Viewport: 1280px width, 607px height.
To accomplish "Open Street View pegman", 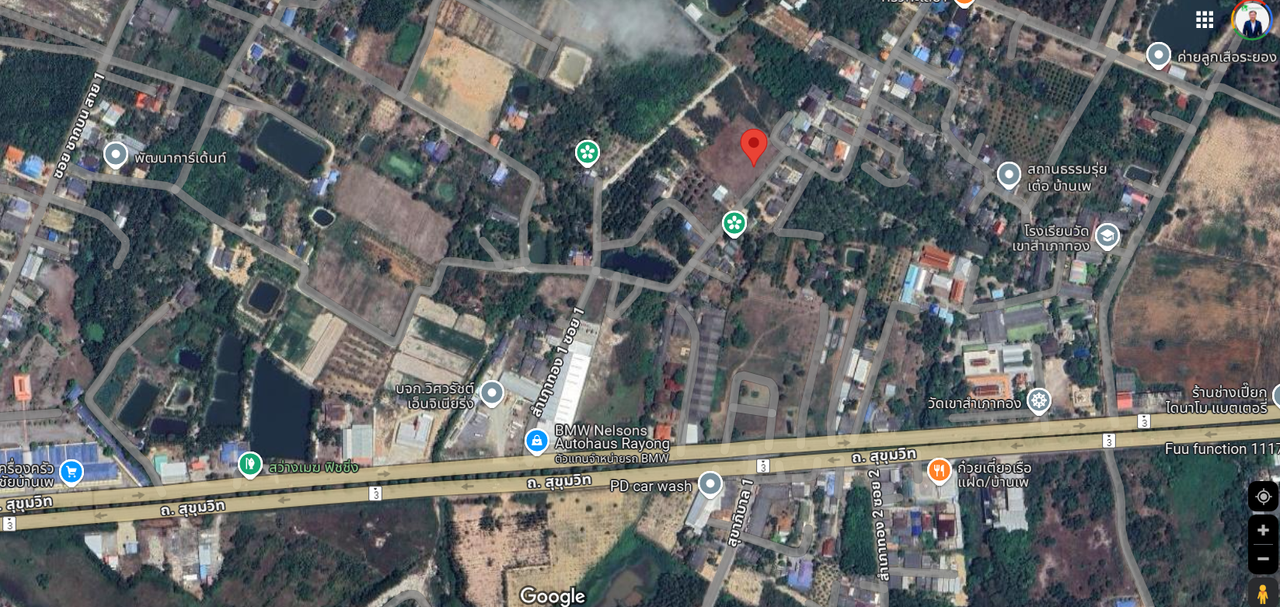I will coord(1263,593).
